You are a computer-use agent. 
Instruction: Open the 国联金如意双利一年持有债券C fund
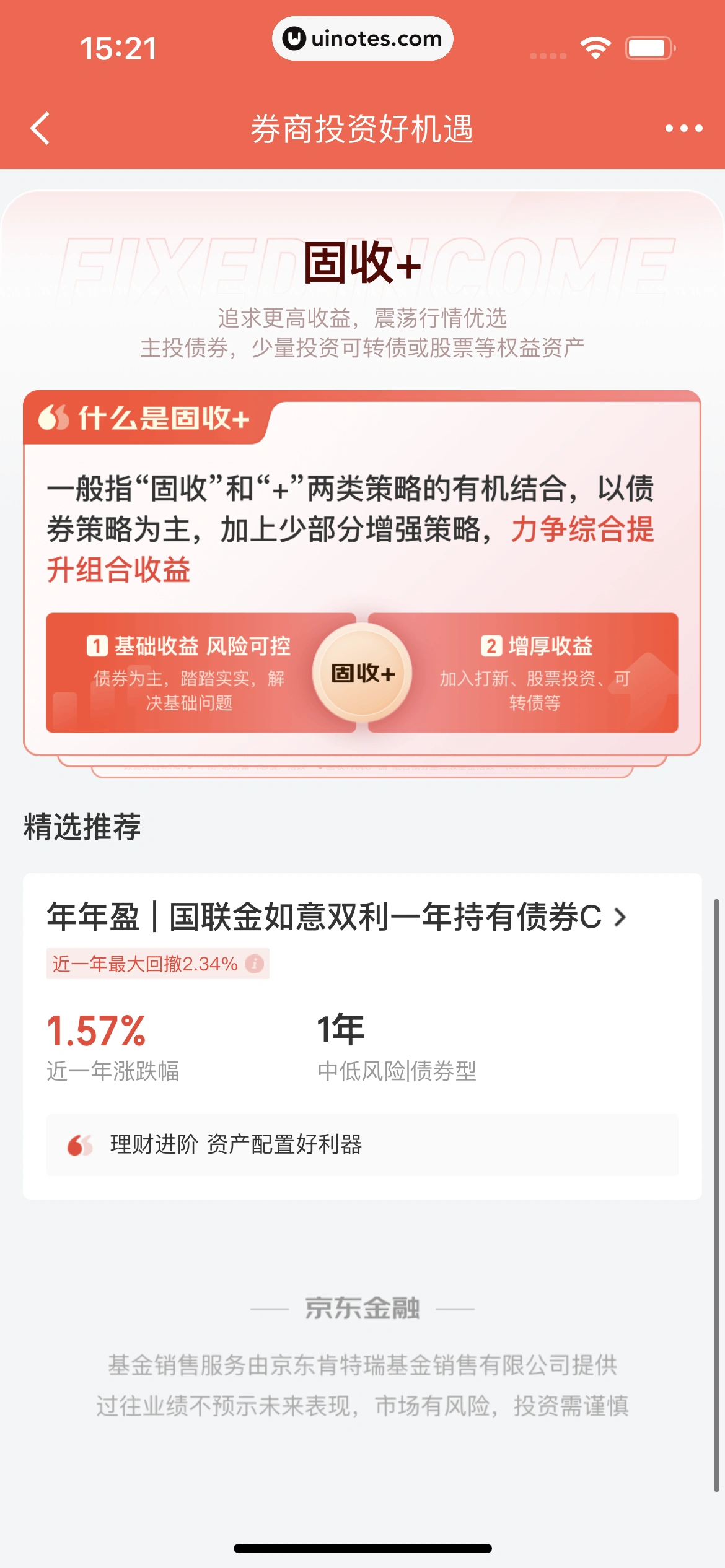338,917
